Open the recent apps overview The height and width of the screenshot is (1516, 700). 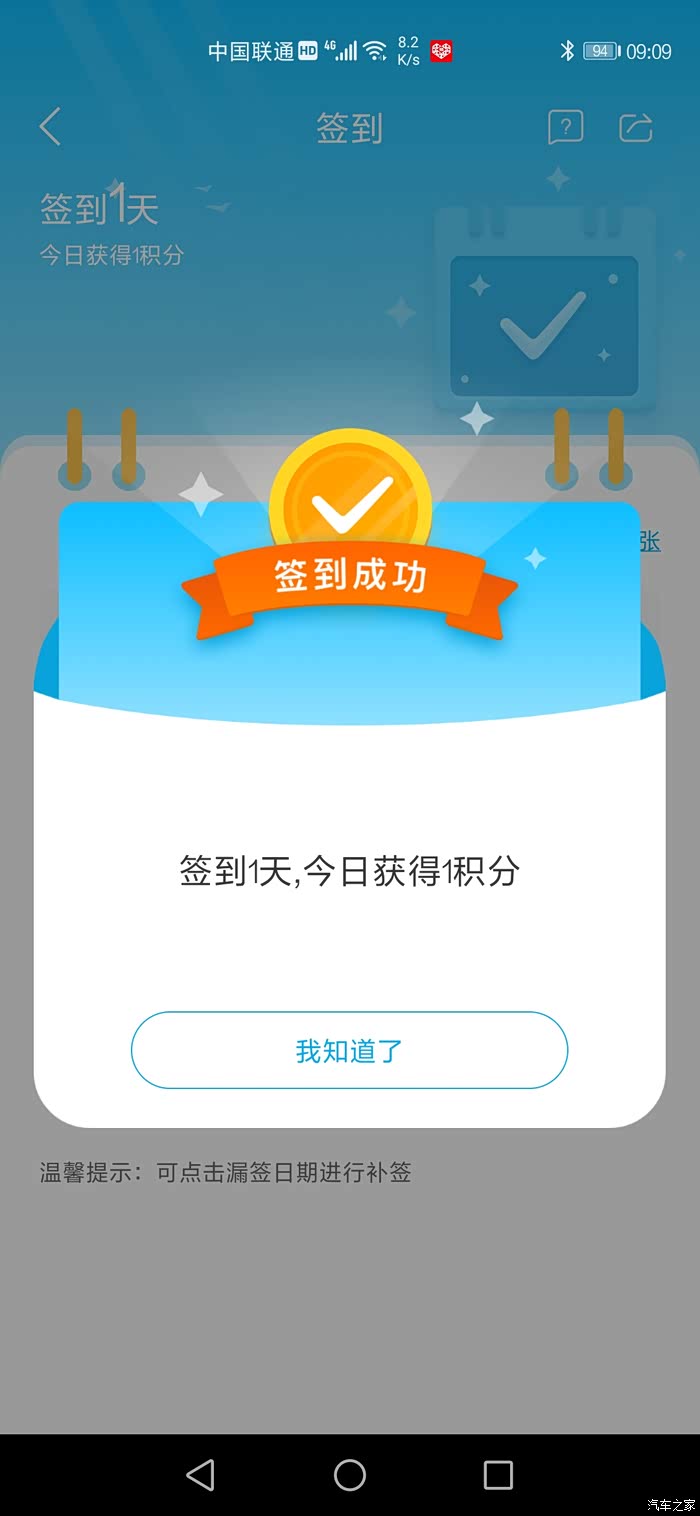[498, 1474]
